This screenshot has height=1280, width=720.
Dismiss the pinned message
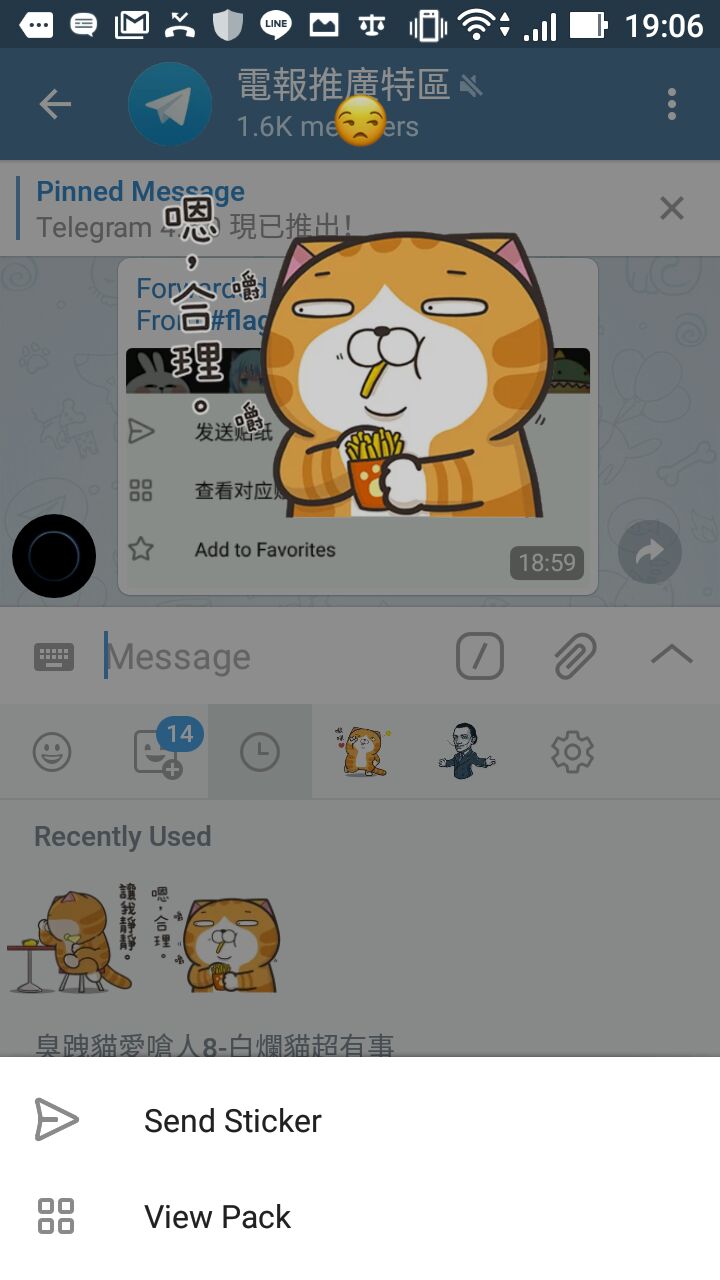click(672, 208)
